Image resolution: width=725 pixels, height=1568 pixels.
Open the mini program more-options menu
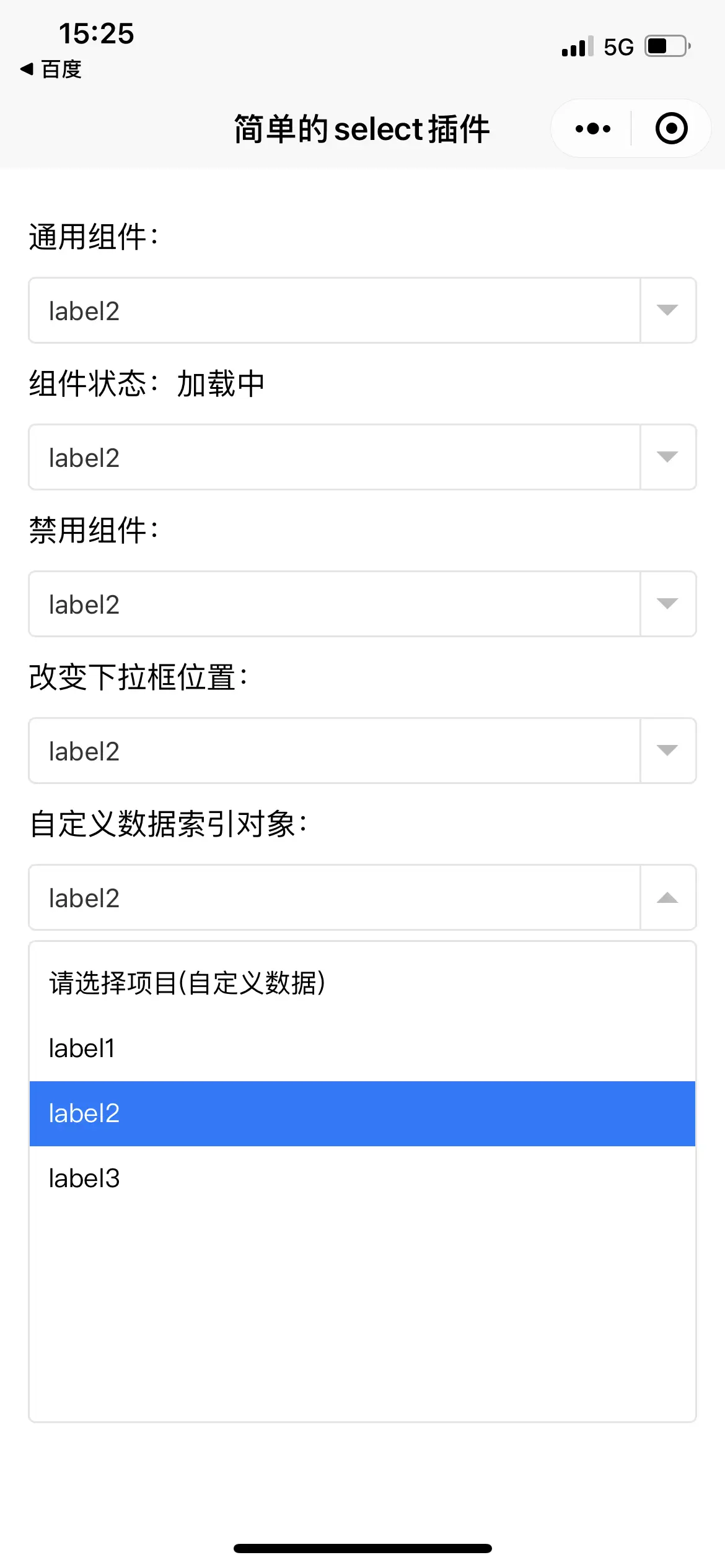[592, 129]
